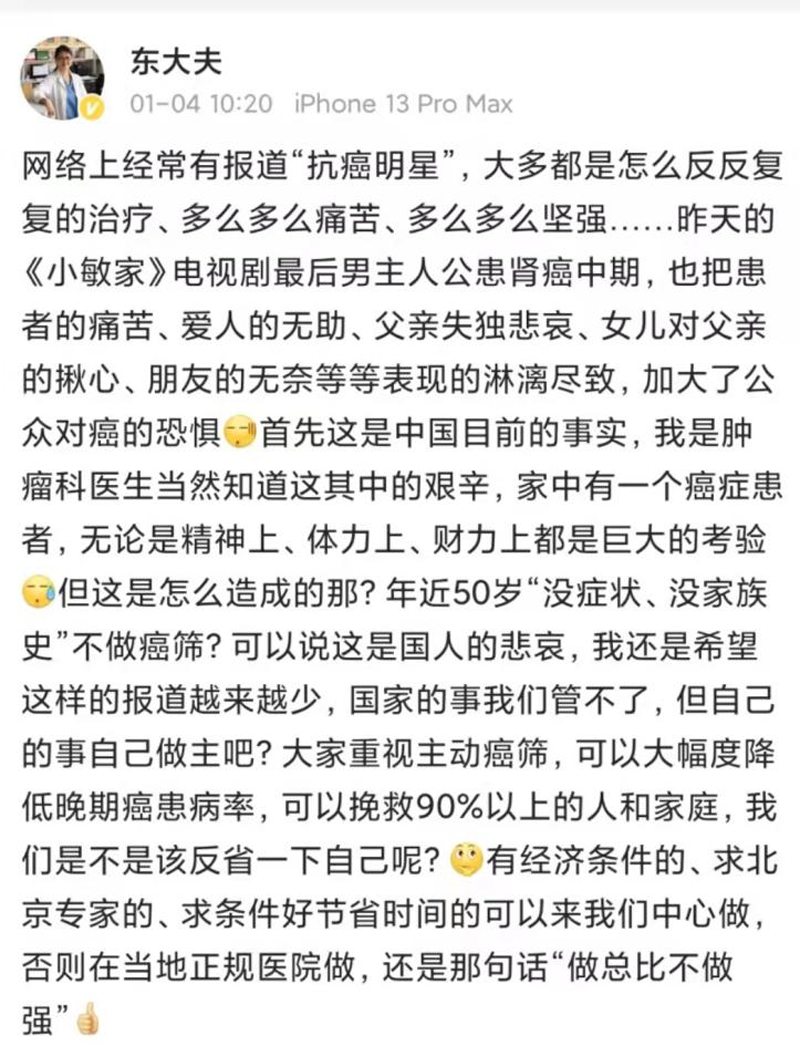
Task: Tap the username 东大夫
Action: coord(176,61)
